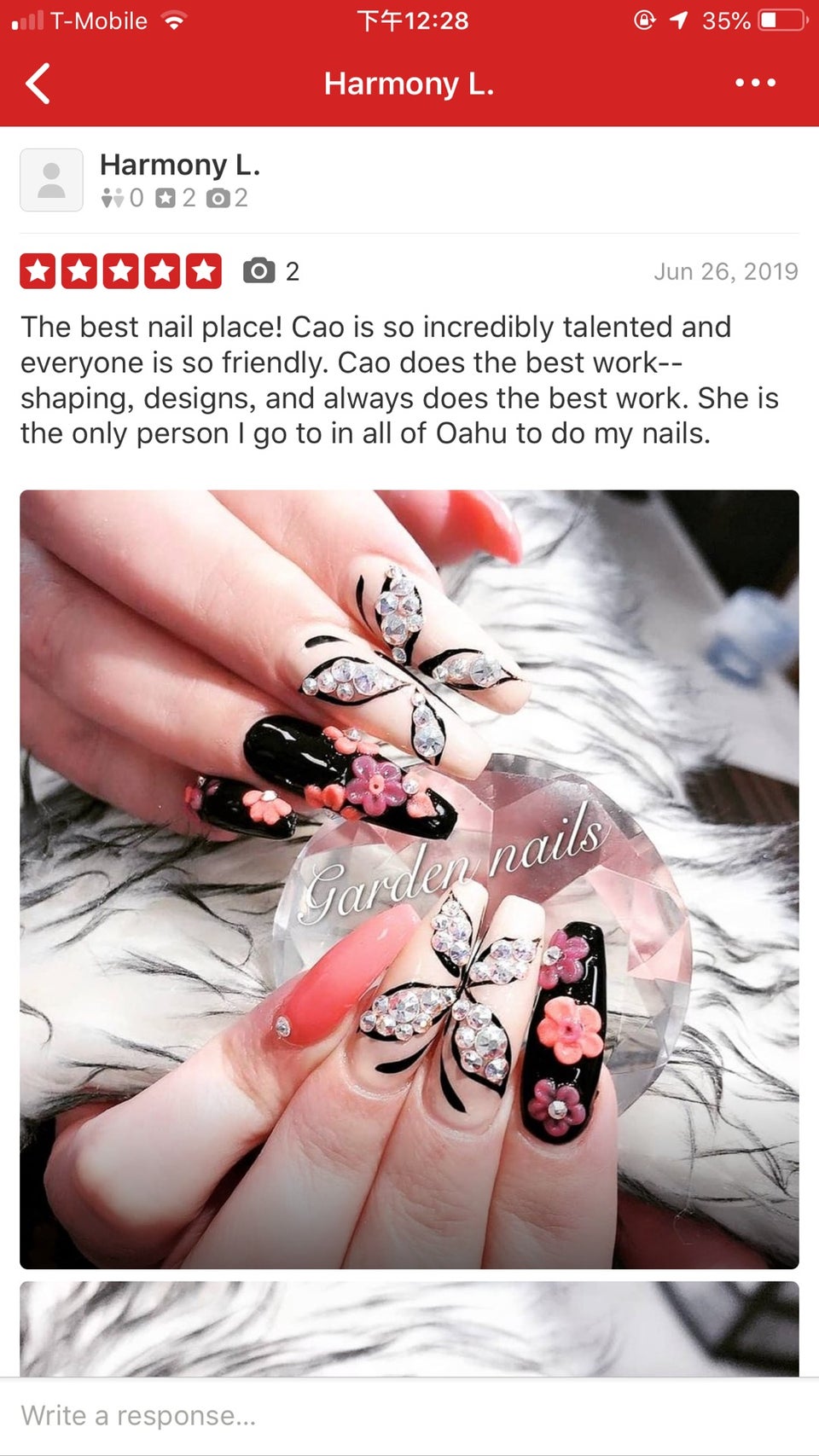Open Harmony L.'s profile
The height and width of the screenshot is (1456, 819).
[x=179, y=165]
